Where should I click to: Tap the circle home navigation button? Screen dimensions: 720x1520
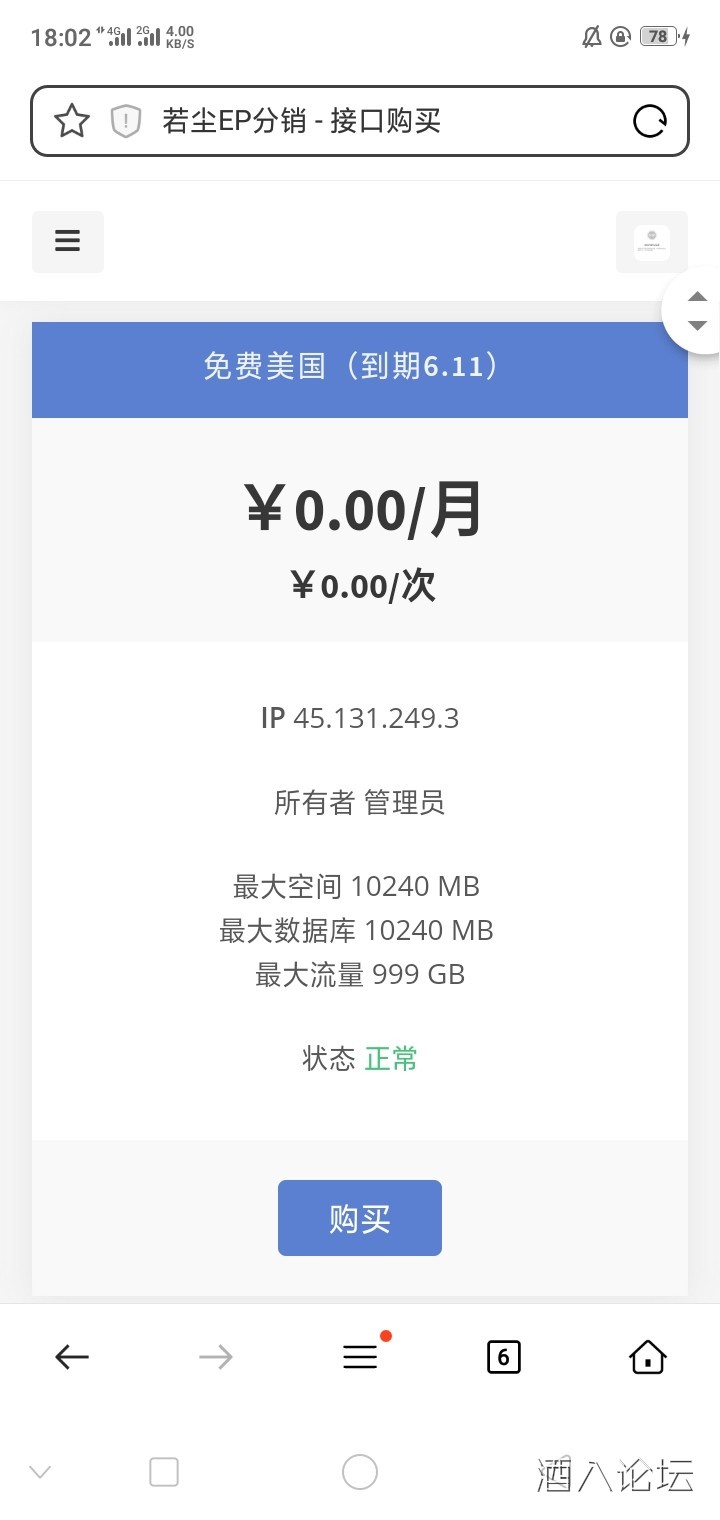pos(359,1471)
